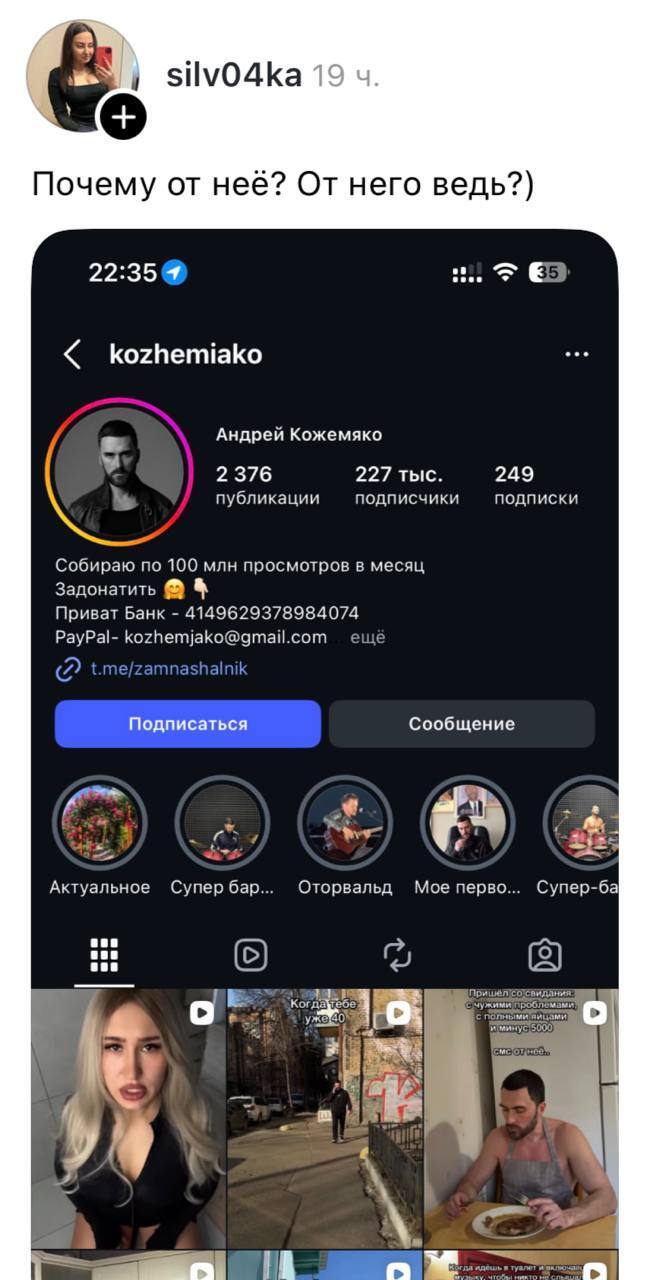Follow silv04ka via the plus badge

click(x=122, y=118)
